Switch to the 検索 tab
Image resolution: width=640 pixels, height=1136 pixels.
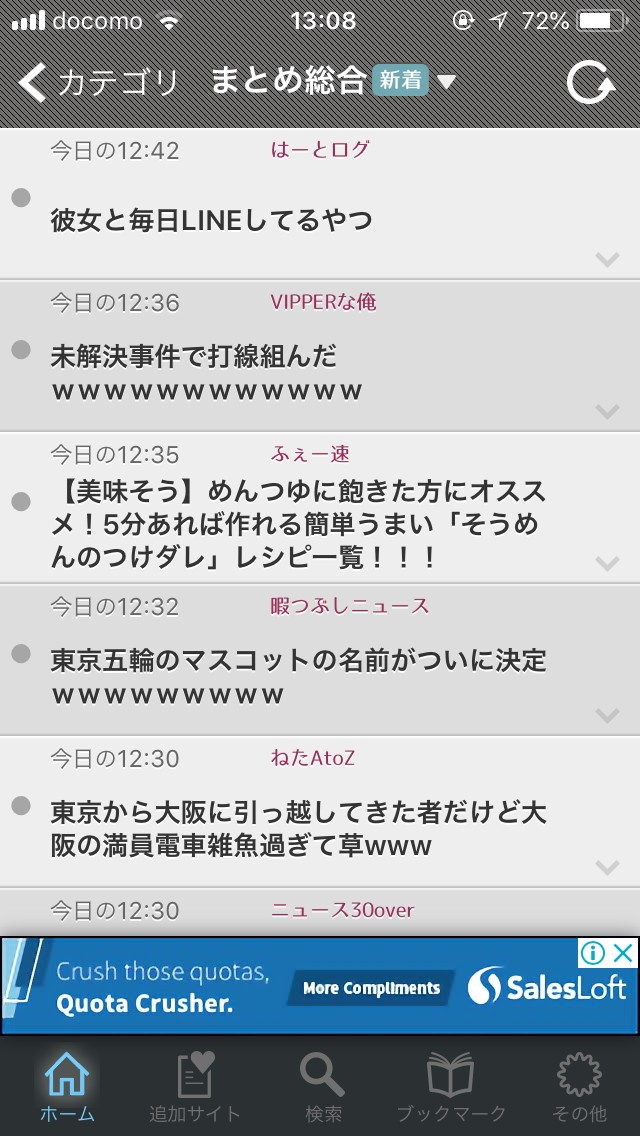(x=323, y=1086)
